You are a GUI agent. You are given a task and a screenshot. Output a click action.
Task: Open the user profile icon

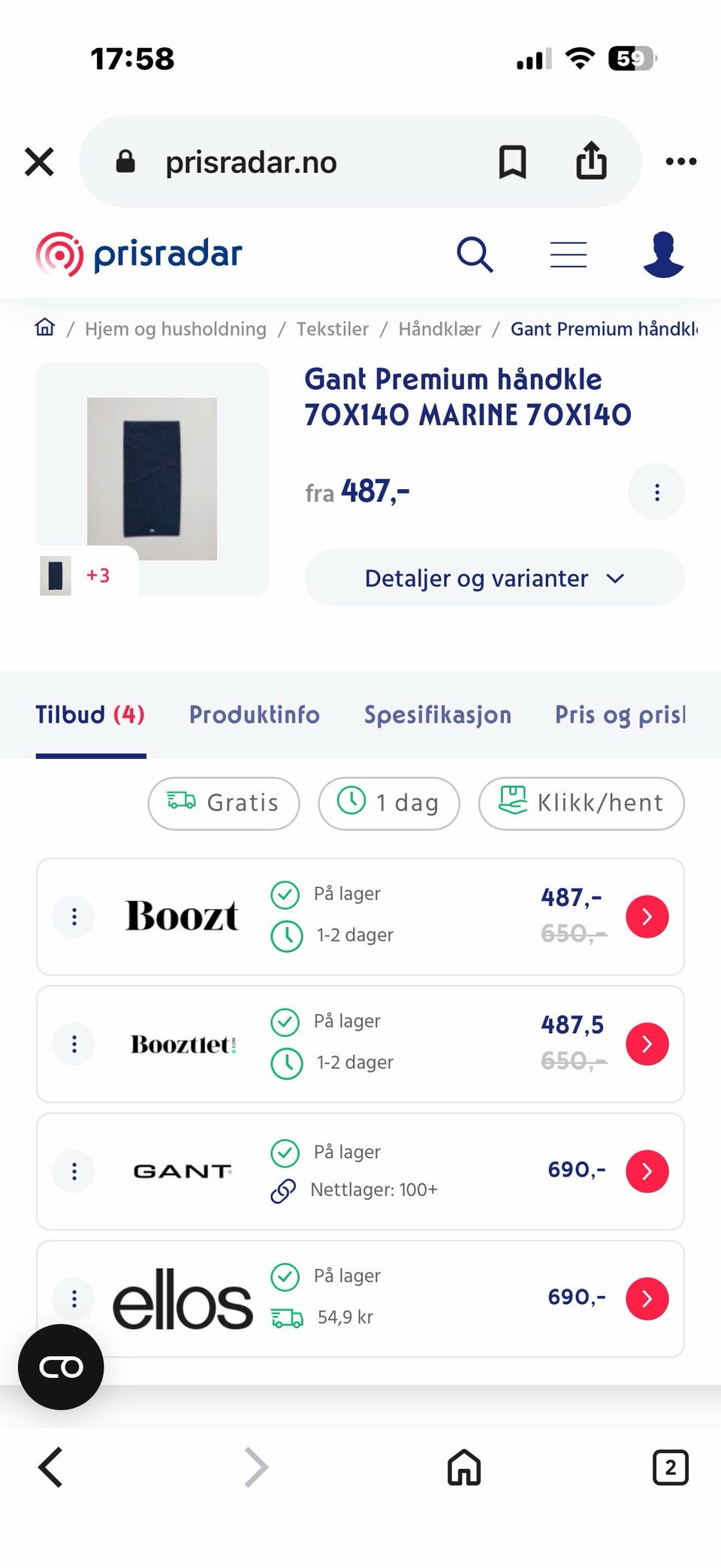(x=663, y=255)
